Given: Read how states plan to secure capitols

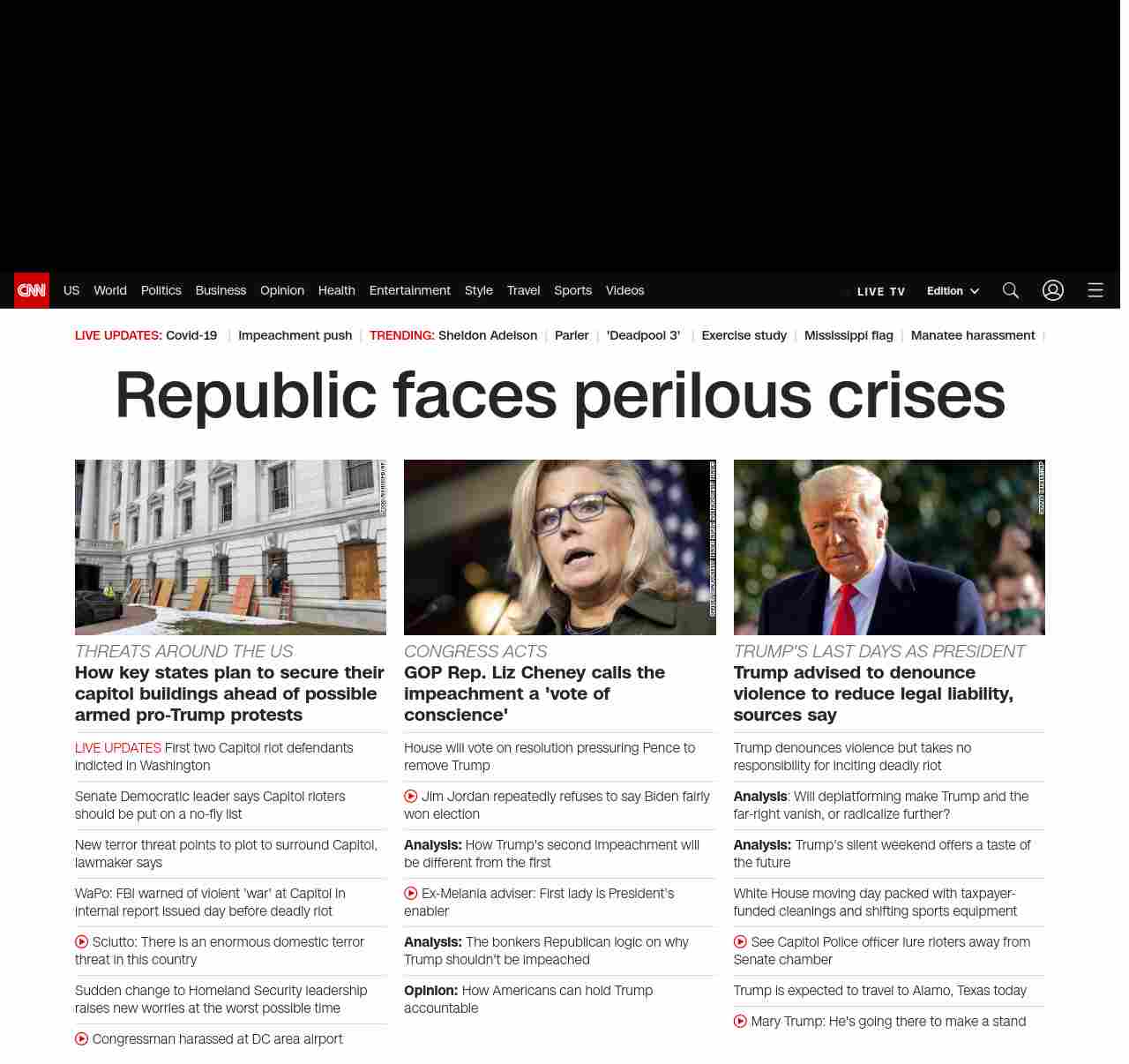Looking at the screenshot, I should [x=229, y=693].
